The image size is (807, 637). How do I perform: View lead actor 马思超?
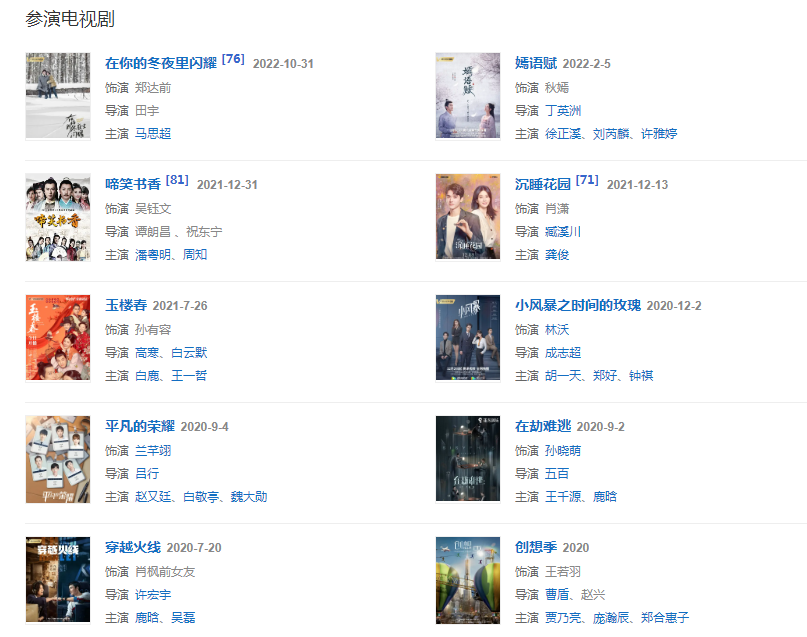pos(153,133)
